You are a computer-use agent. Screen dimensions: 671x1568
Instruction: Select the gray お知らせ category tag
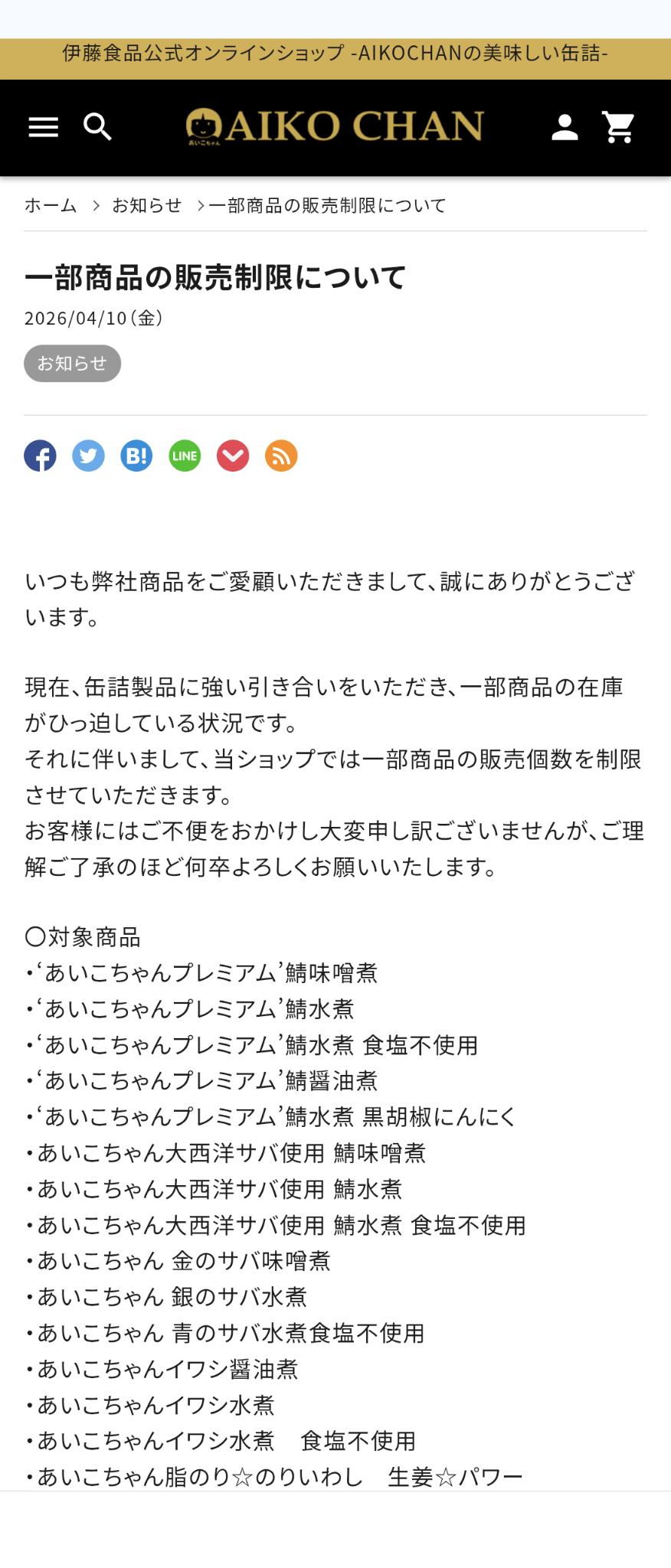coord(72,363)
